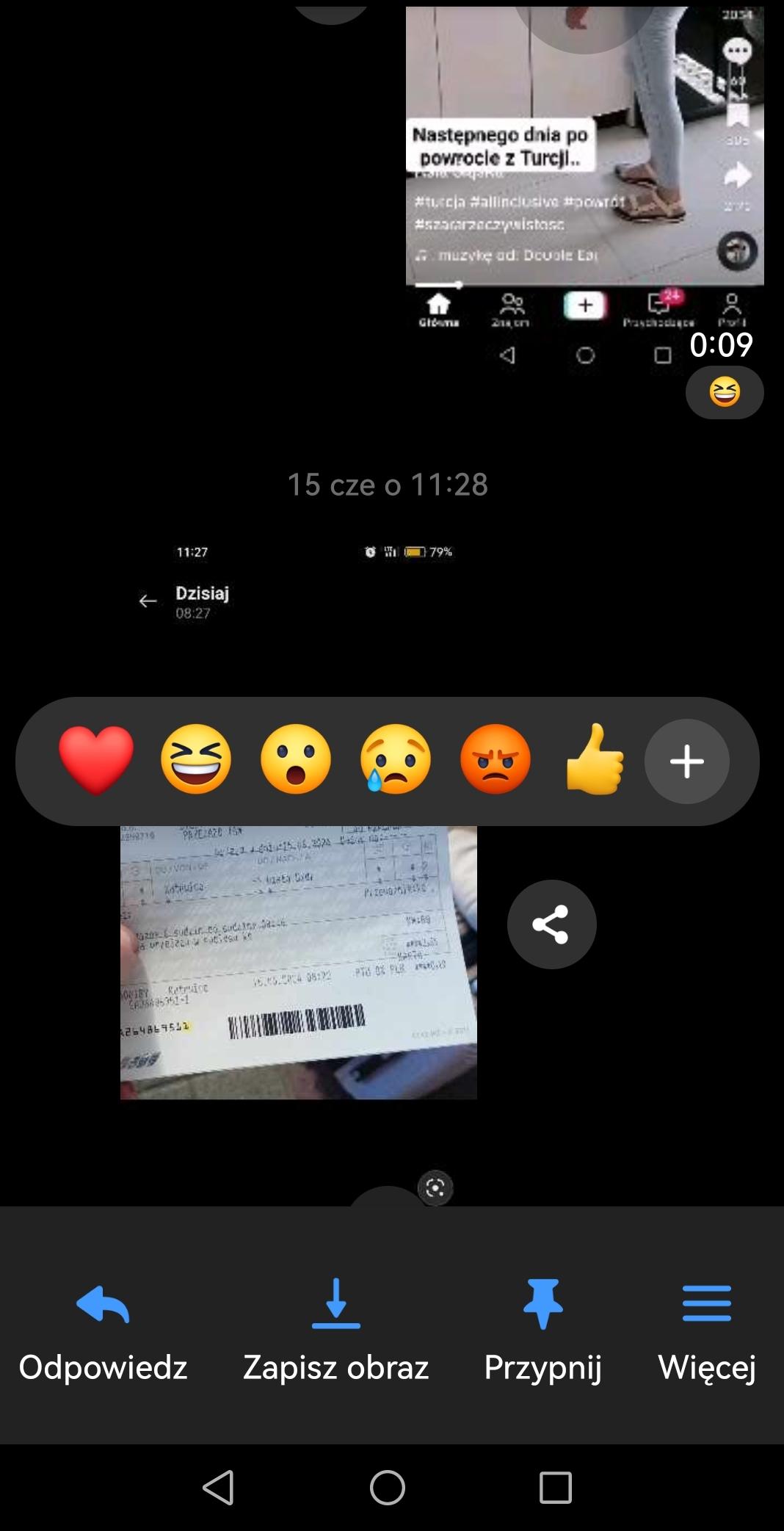Open the ticket photo message
This screenshot has width=784, height=1531.
click(x=298, y=962)
